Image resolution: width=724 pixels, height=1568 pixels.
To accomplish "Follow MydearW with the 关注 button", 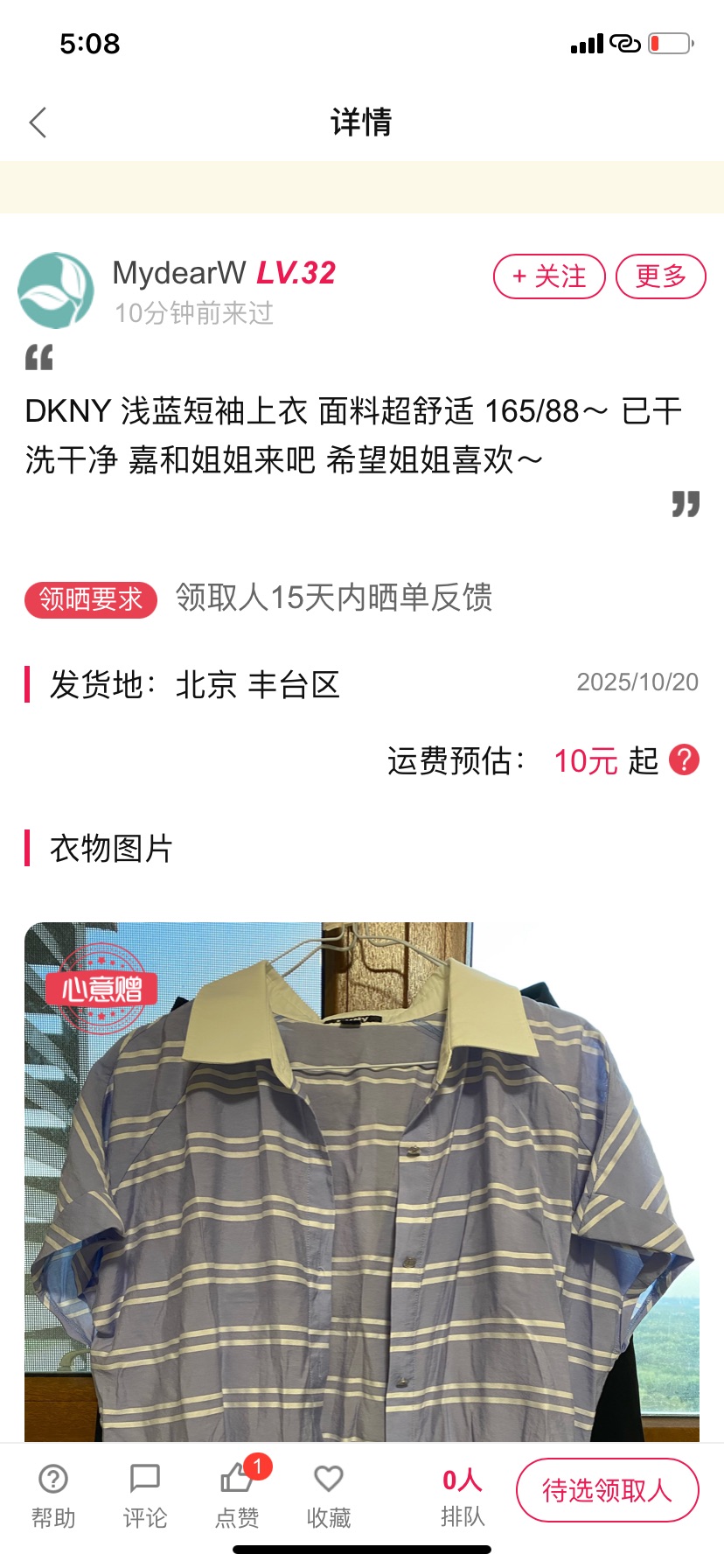I will [549, 276].
